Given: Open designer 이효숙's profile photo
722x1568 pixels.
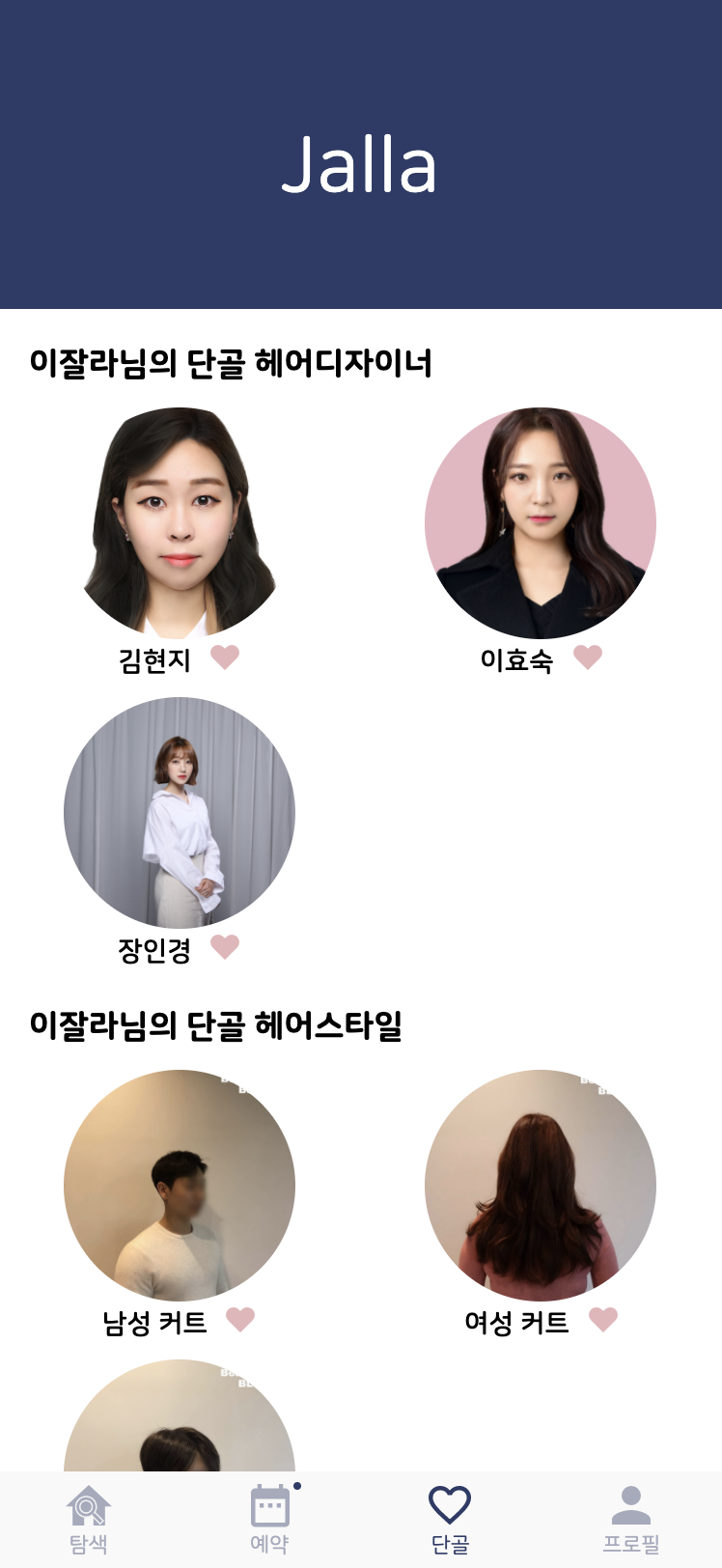Looking at the screenshot, I should coord(541,522).
